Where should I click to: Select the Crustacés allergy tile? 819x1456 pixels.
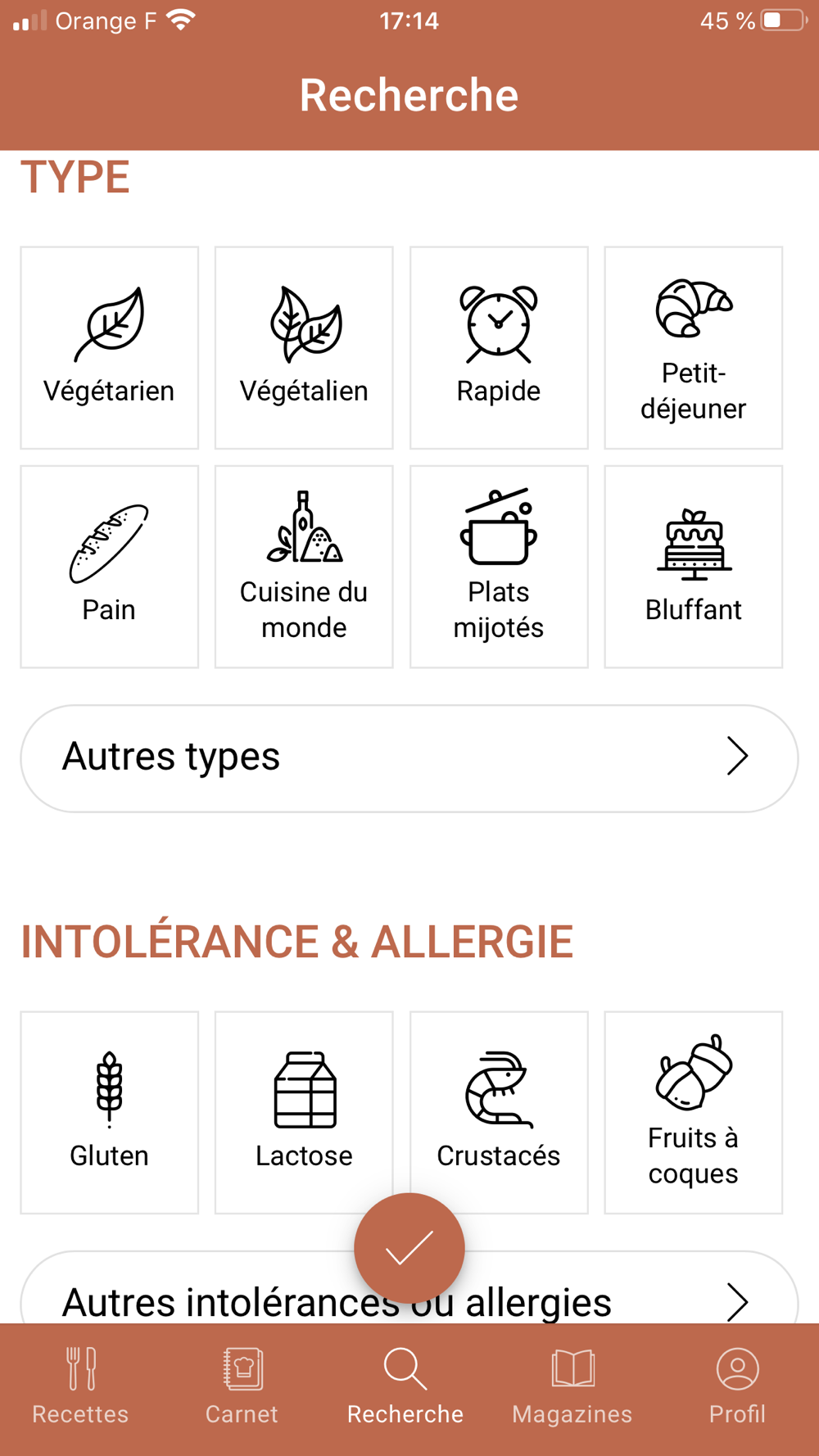pyautogui.click(x=499, y=1113)
